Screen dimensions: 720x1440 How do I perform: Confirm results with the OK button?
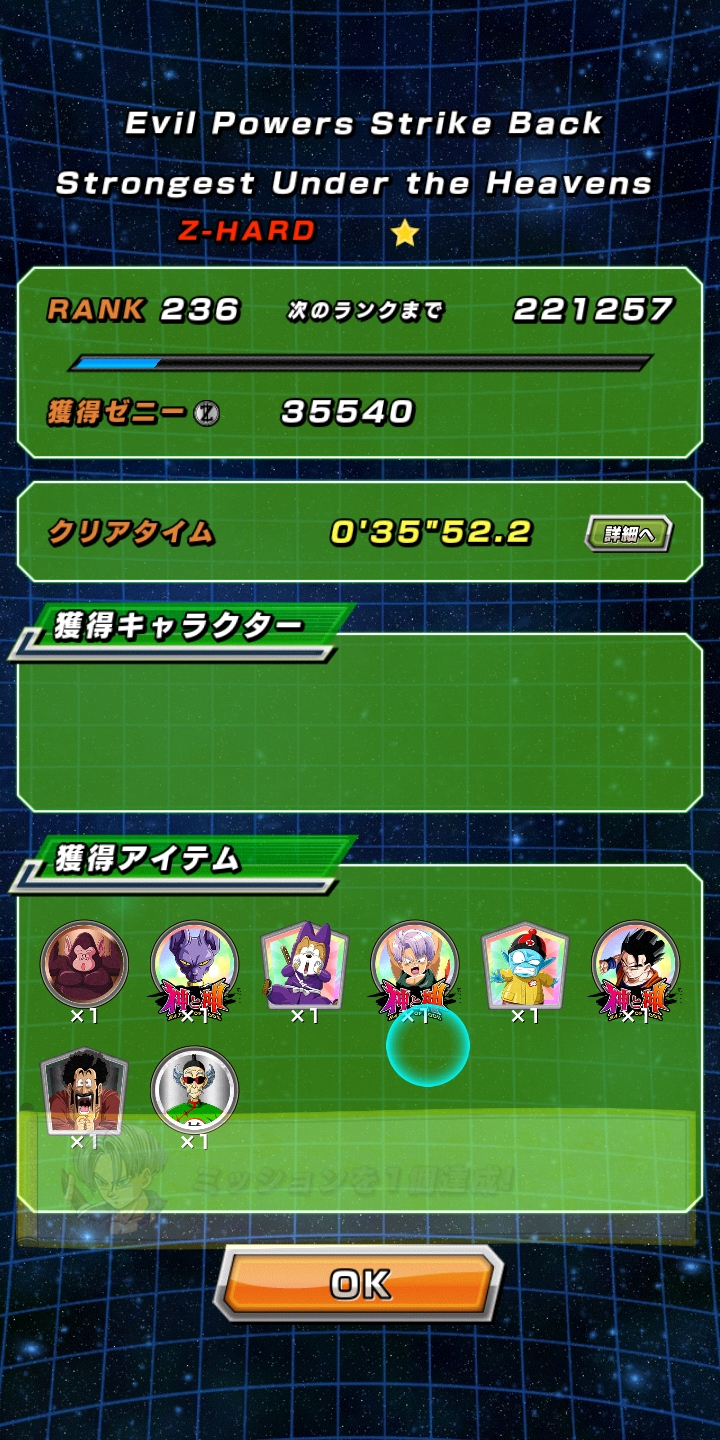coord(360,1284)
